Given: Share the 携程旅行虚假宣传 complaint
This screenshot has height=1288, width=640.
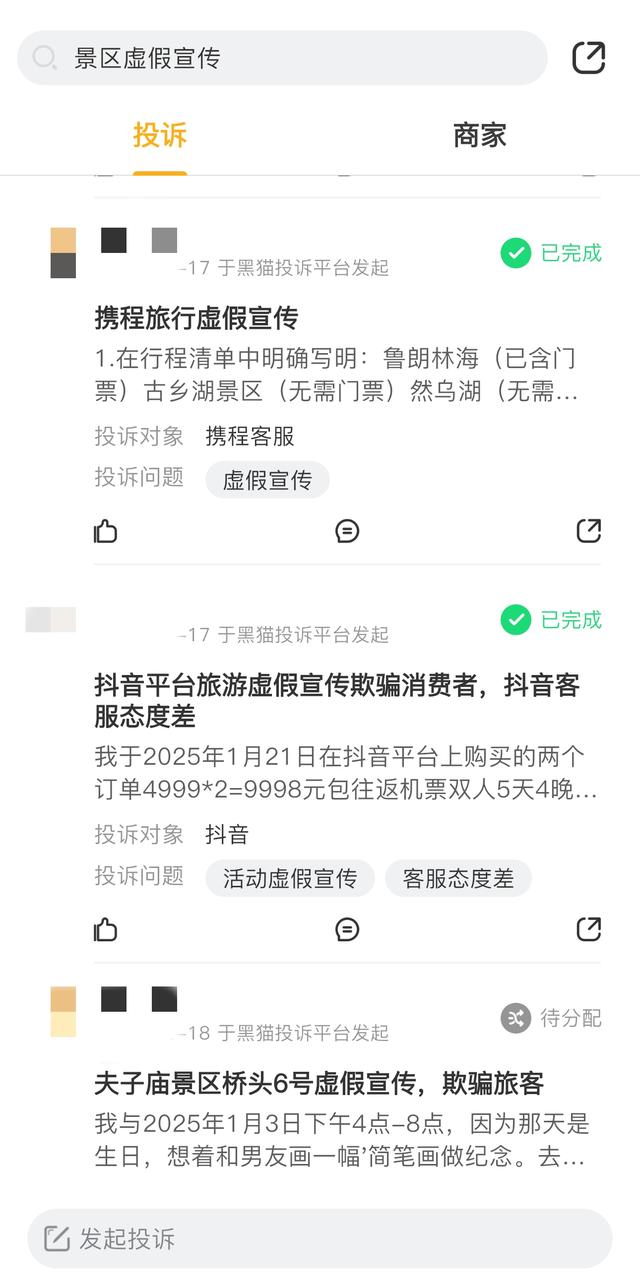Looking at the screenshot, I should [x=589, y=531].
